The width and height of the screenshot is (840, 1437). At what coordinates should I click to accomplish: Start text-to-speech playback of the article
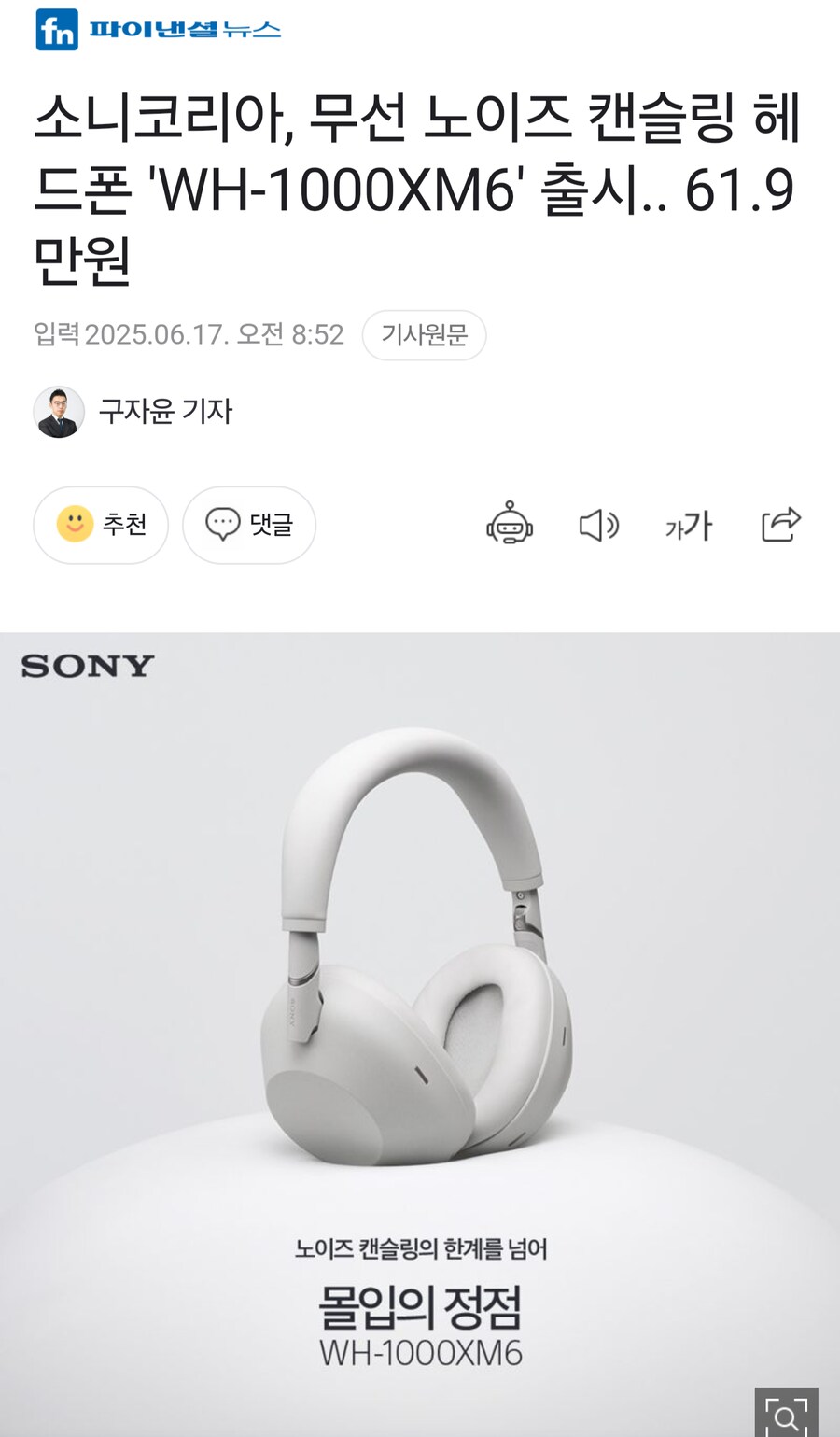(x=597, y=526)
